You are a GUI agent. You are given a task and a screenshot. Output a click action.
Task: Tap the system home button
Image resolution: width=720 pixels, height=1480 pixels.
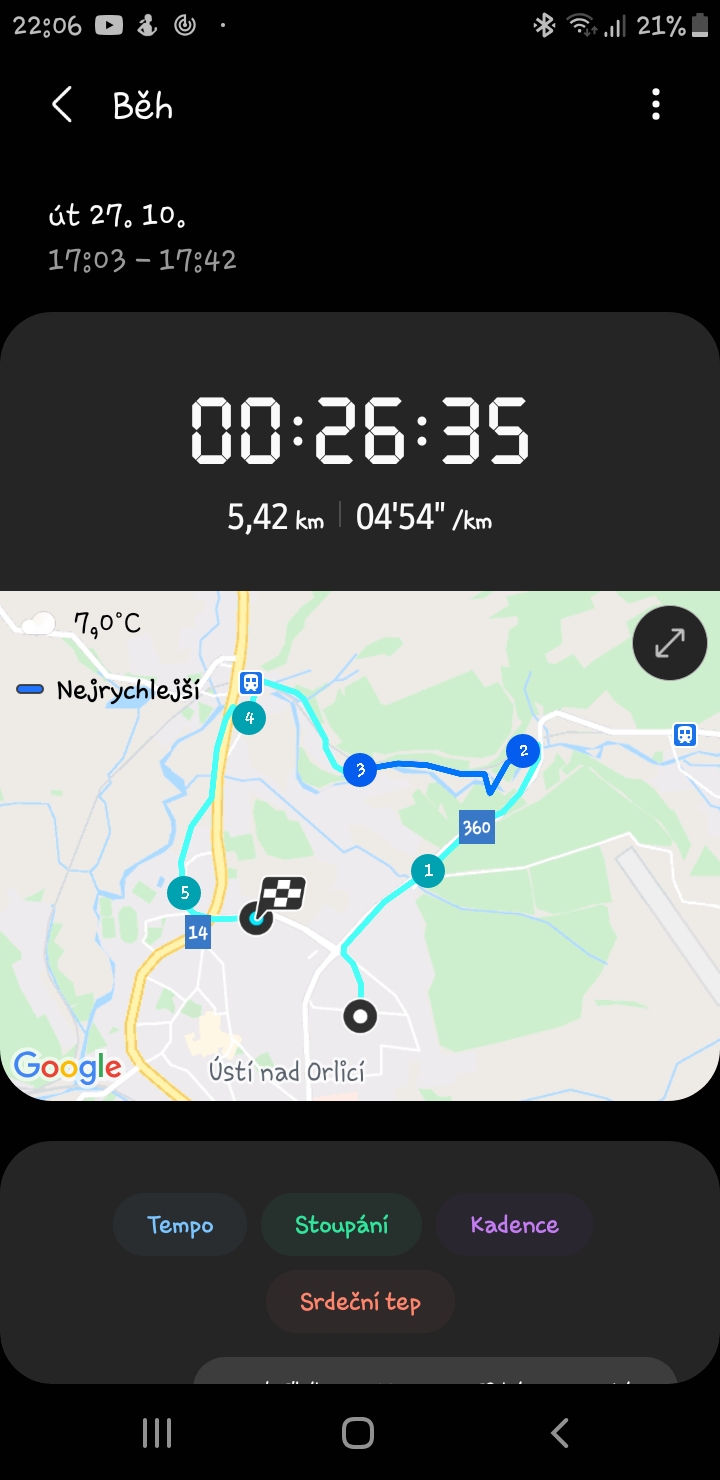pos(358,1433)
